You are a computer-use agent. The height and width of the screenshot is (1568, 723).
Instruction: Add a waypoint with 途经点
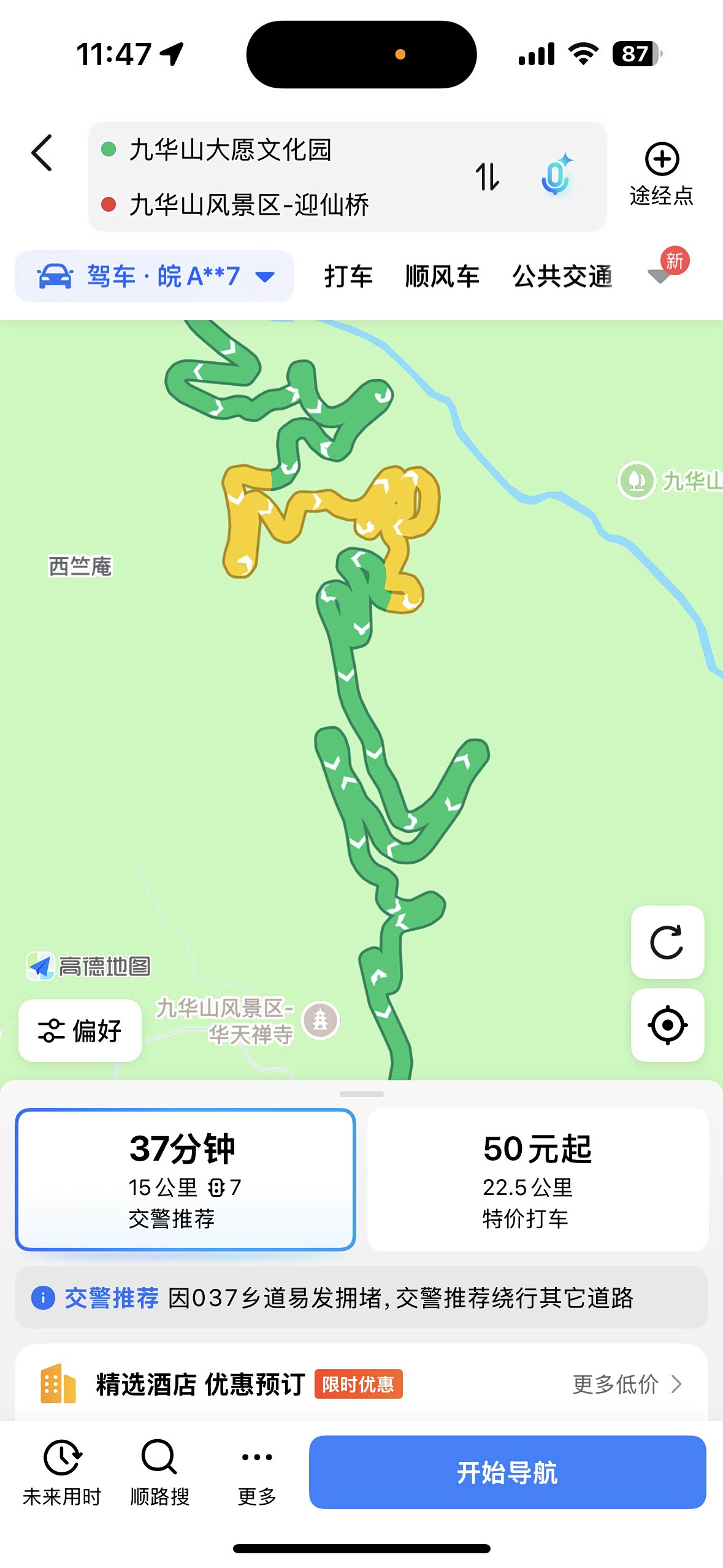click(x=661, y=174)
